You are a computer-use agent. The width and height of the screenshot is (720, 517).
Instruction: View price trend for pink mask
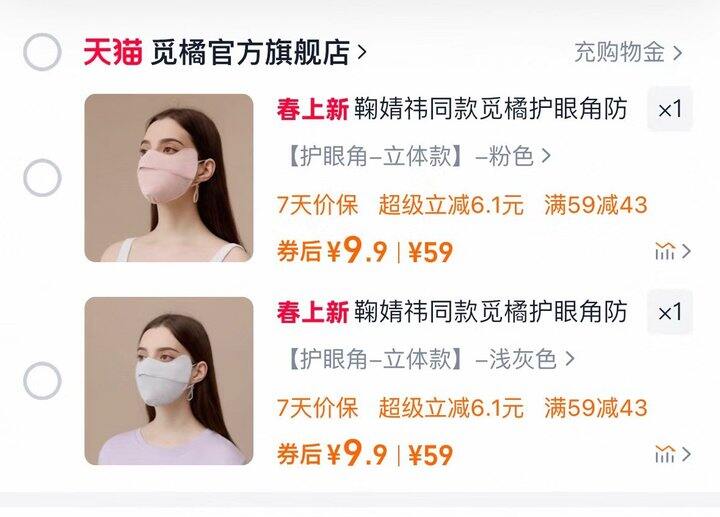pyautogui.click(x=671, y=251)
